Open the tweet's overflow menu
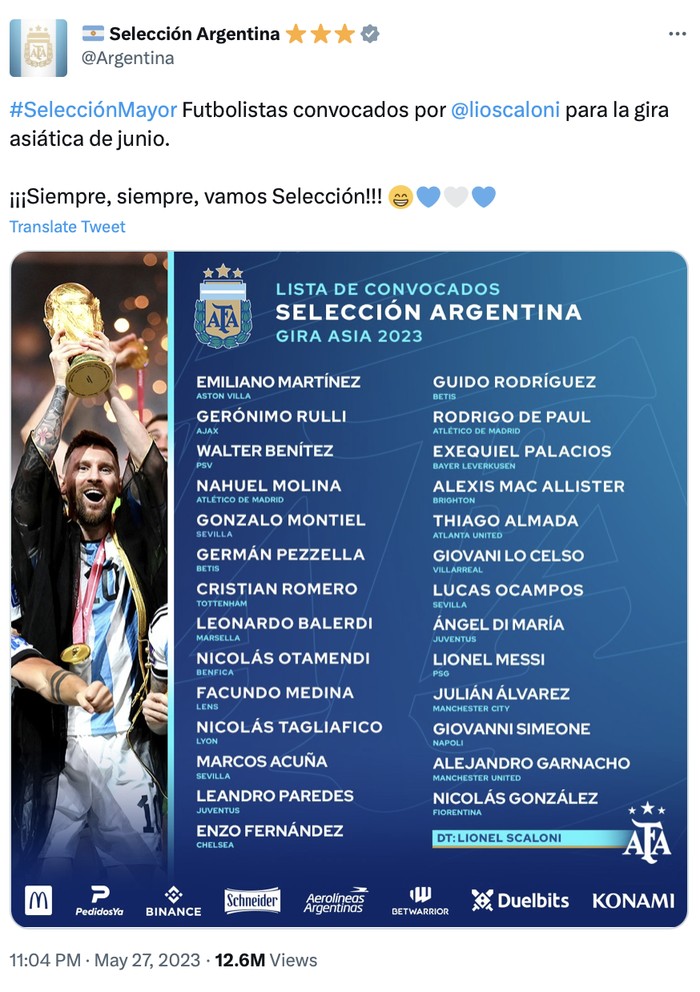Viewport: 700px width, 992px height. [x=677, y=33]
